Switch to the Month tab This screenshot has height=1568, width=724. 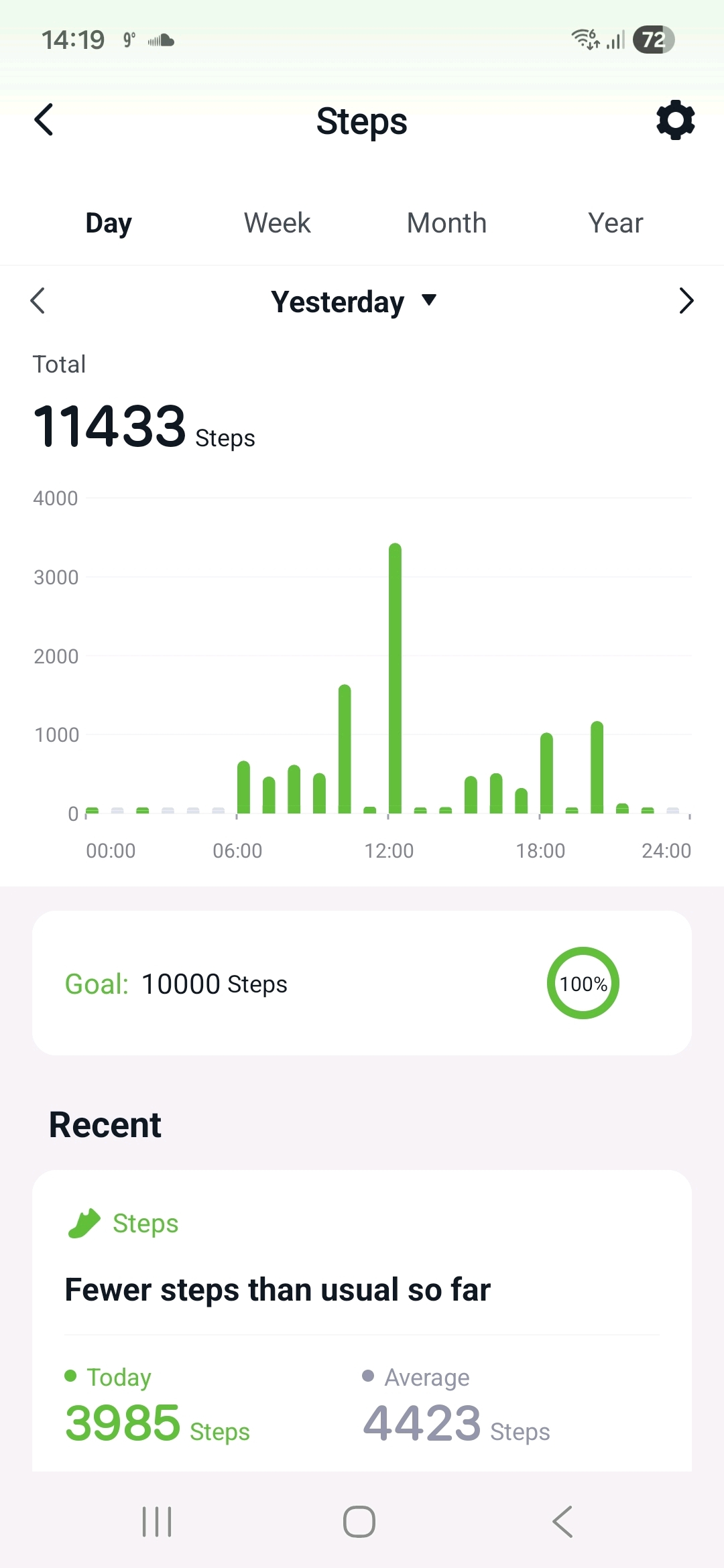point(446,223)
